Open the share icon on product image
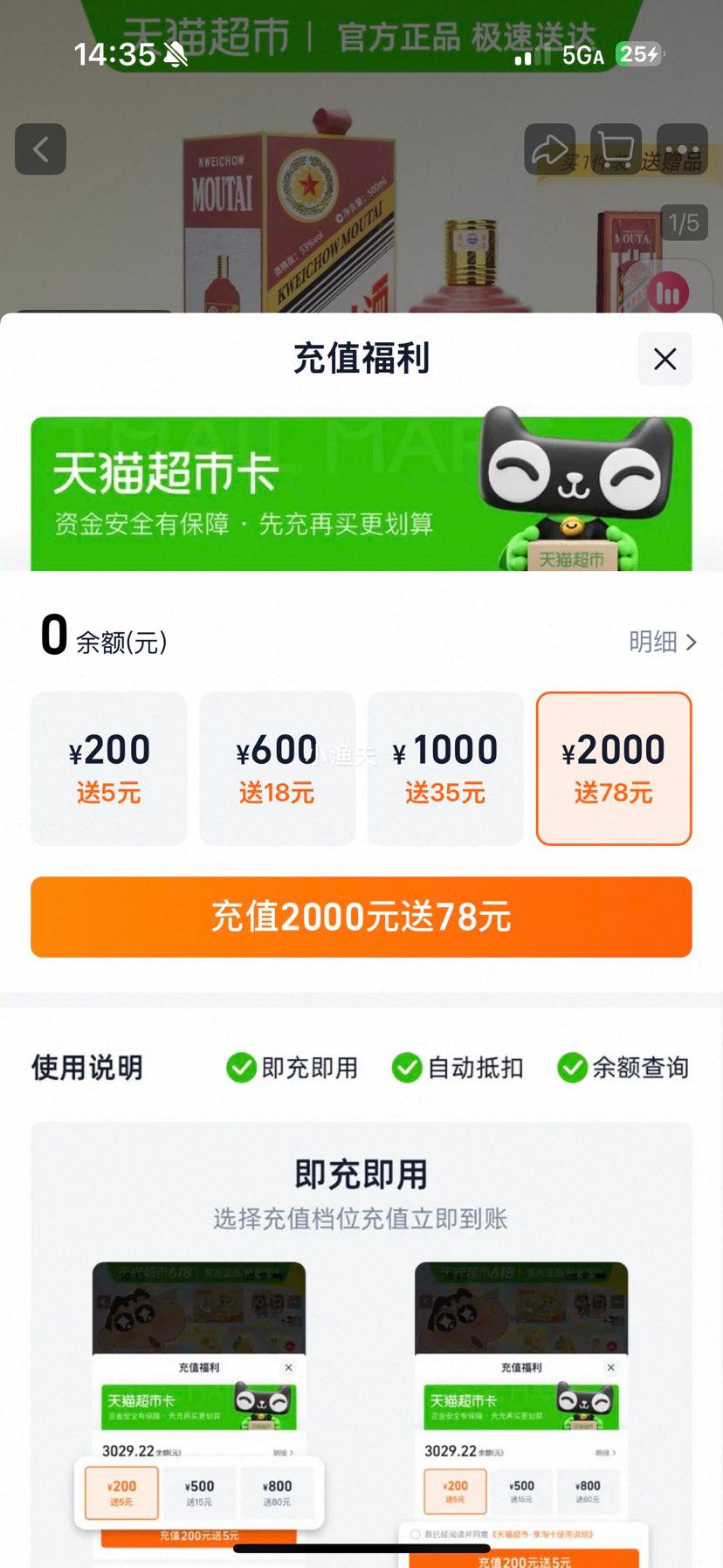 (550, 148)
